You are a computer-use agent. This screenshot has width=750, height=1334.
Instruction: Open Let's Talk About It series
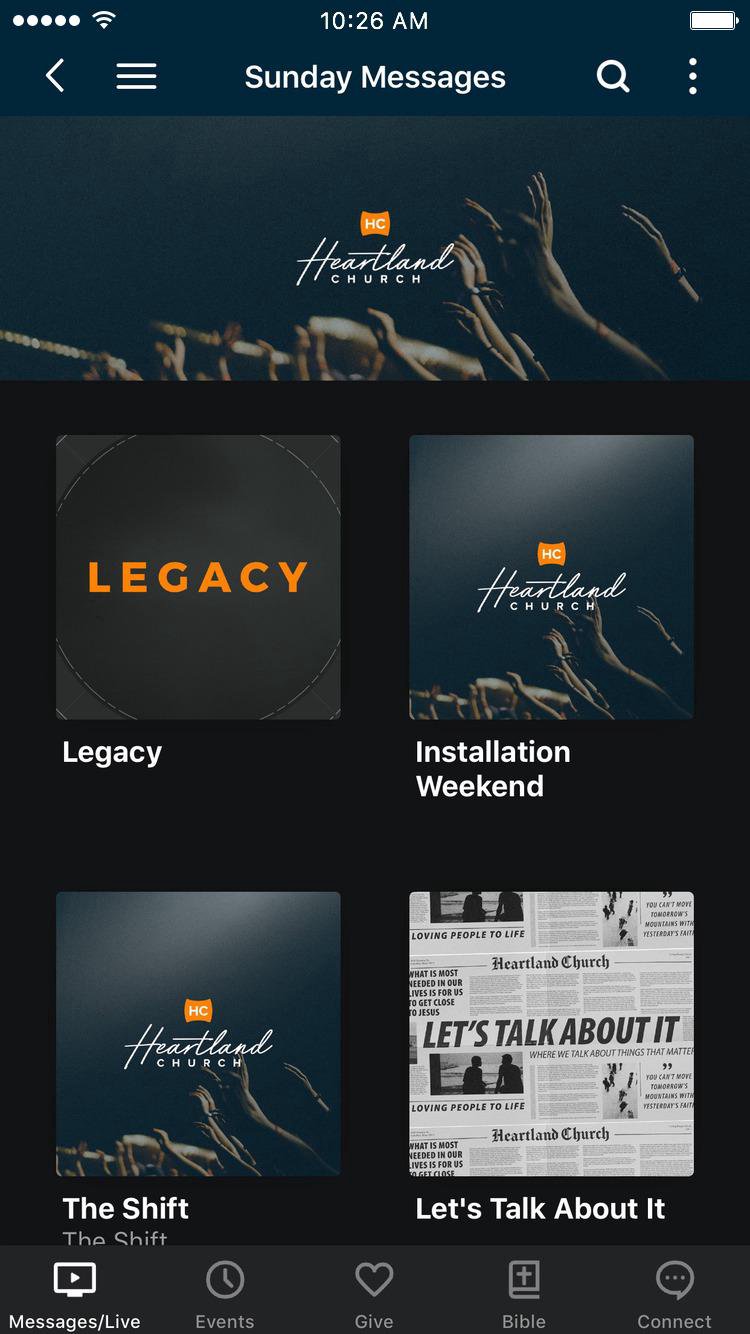(x=551, y=1033)
